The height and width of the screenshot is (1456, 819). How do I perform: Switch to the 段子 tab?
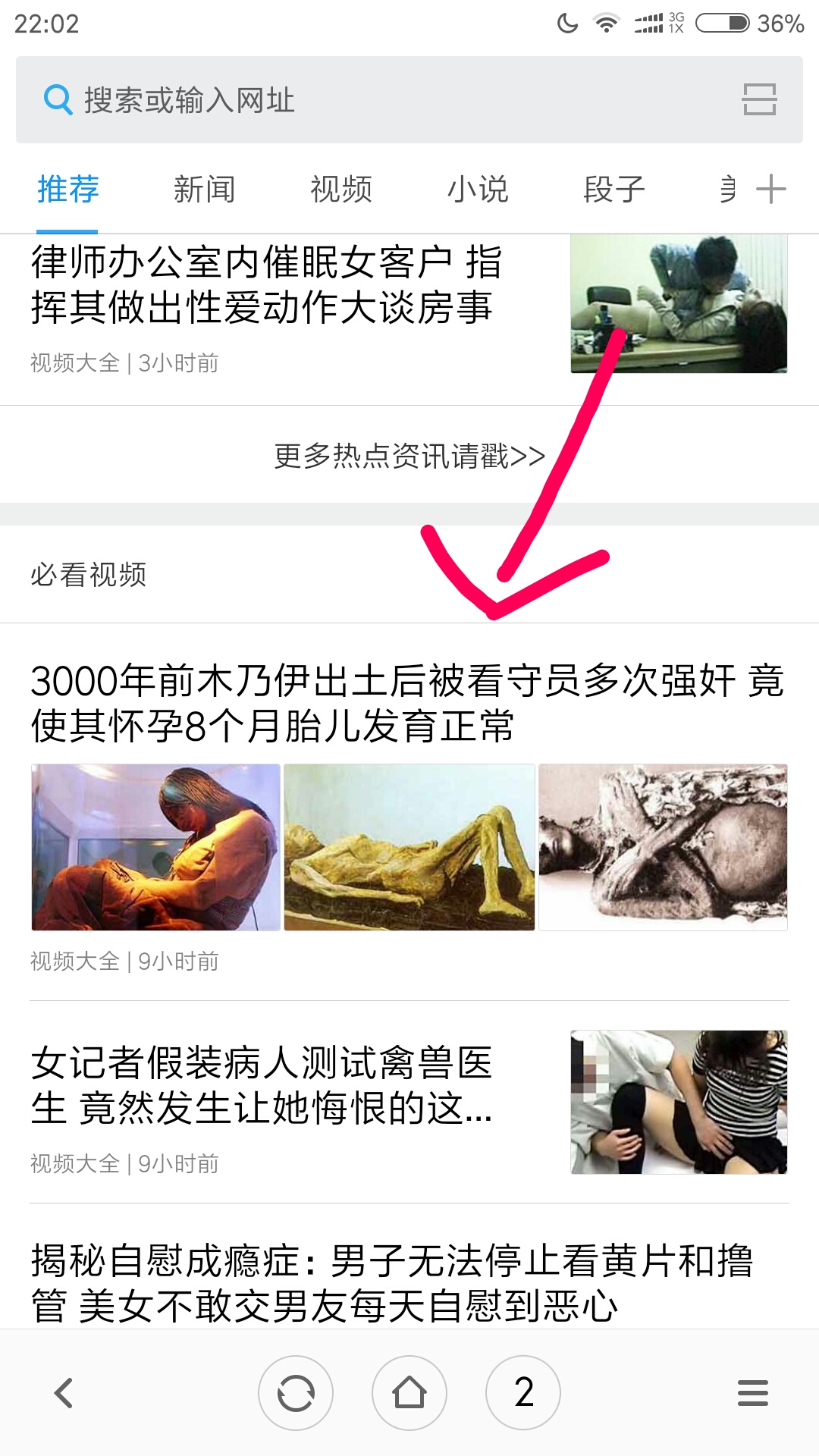[x=613, y=190]
